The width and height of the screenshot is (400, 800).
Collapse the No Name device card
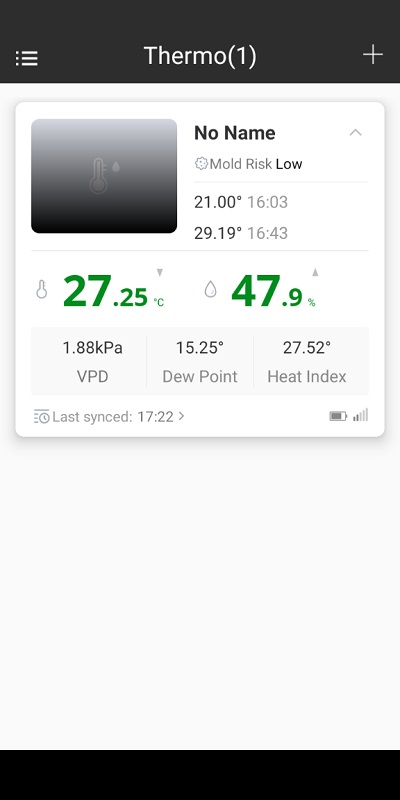pos(355,133)
